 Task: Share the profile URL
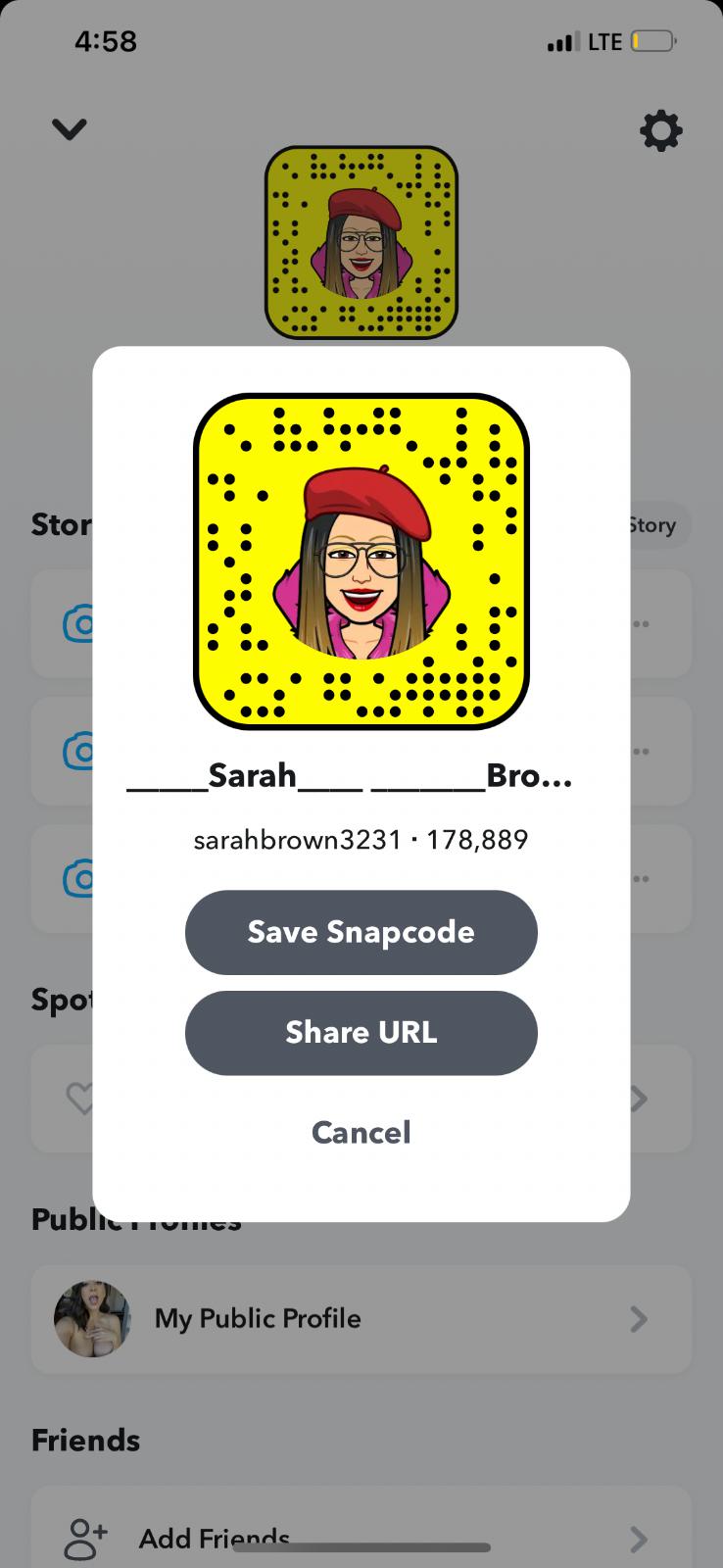click(x=361, y=1032)
